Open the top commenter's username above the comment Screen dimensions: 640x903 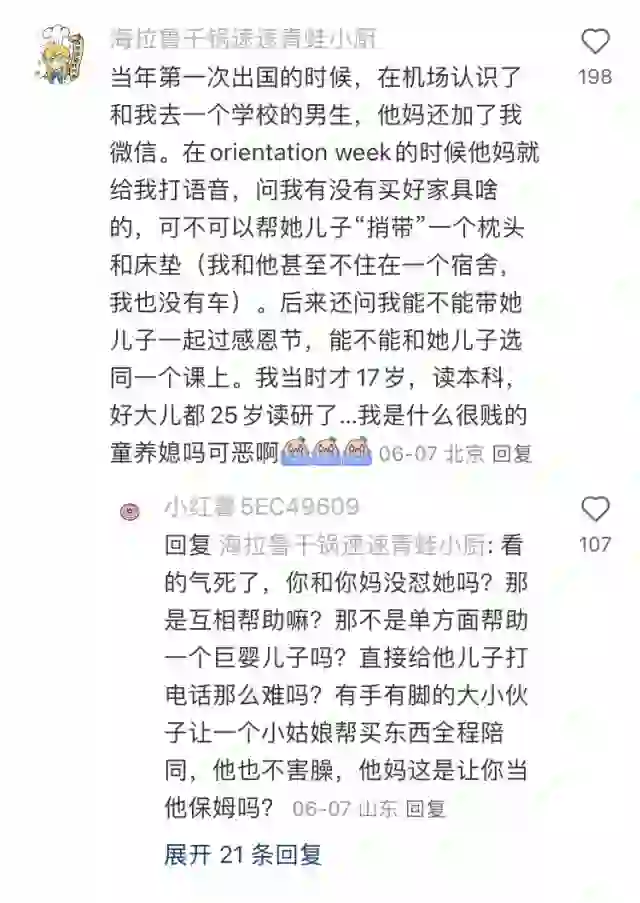(x=241, y=37)
